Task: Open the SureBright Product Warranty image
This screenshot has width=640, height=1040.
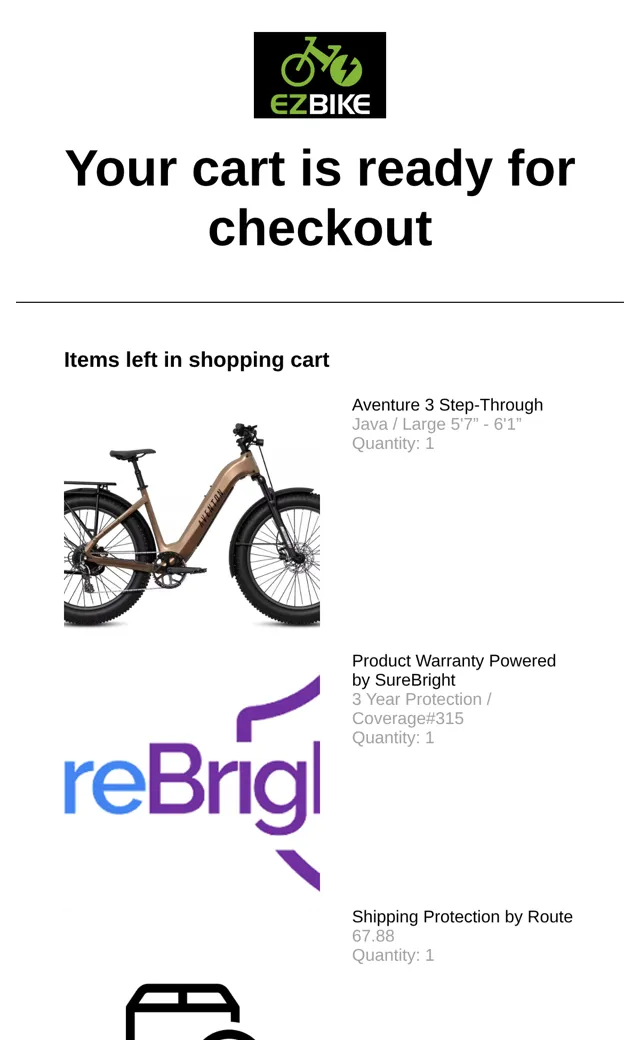Action: 192,779
